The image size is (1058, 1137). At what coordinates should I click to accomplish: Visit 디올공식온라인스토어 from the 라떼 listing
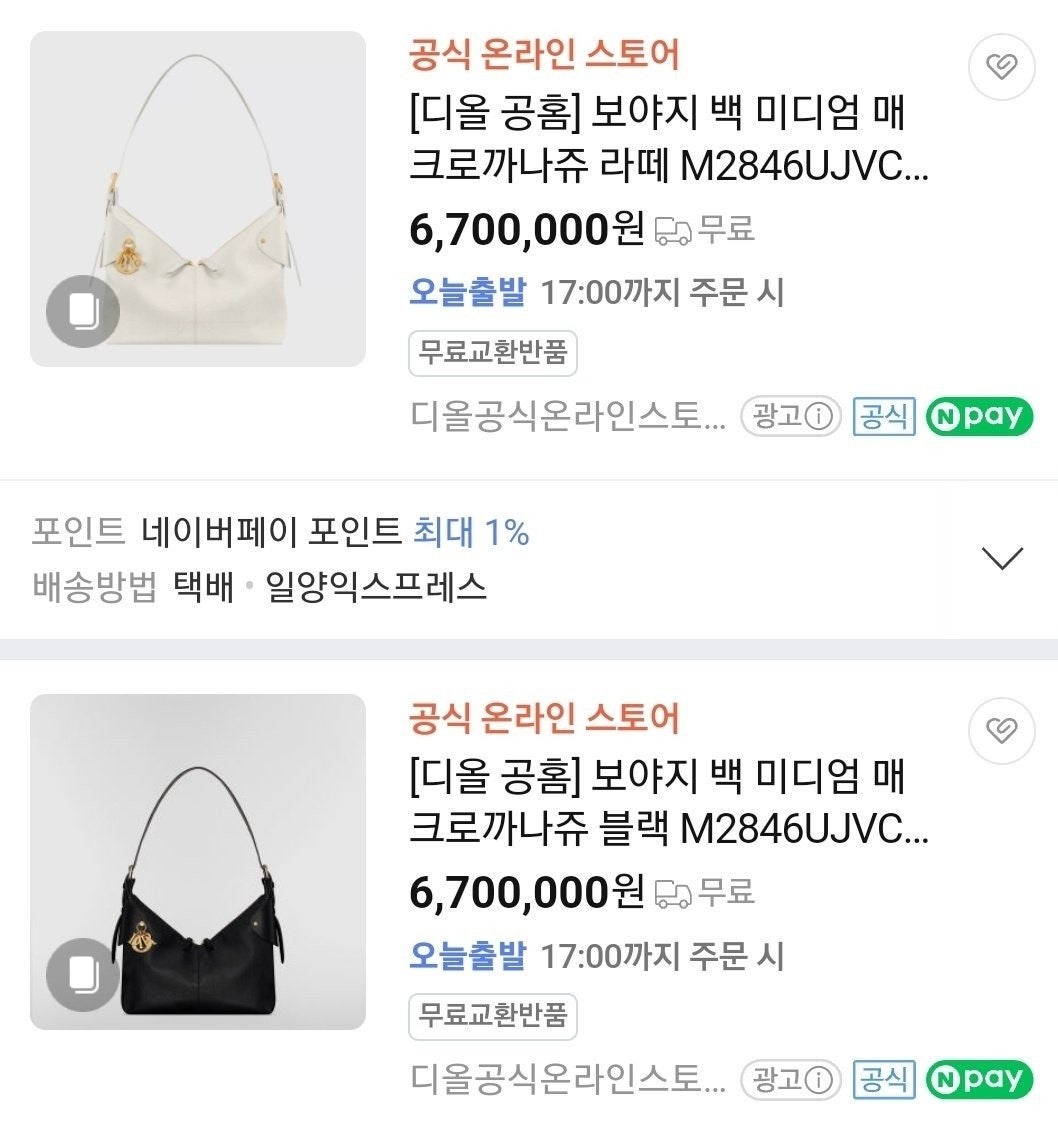(568, 417)
